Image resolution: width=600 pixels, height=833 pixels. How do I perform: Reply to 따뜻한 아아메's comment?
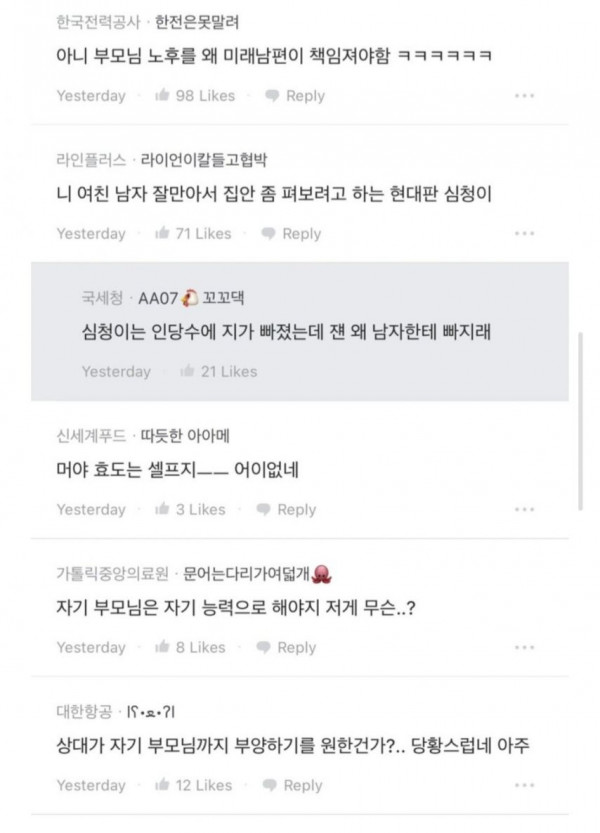pos(287,509)
